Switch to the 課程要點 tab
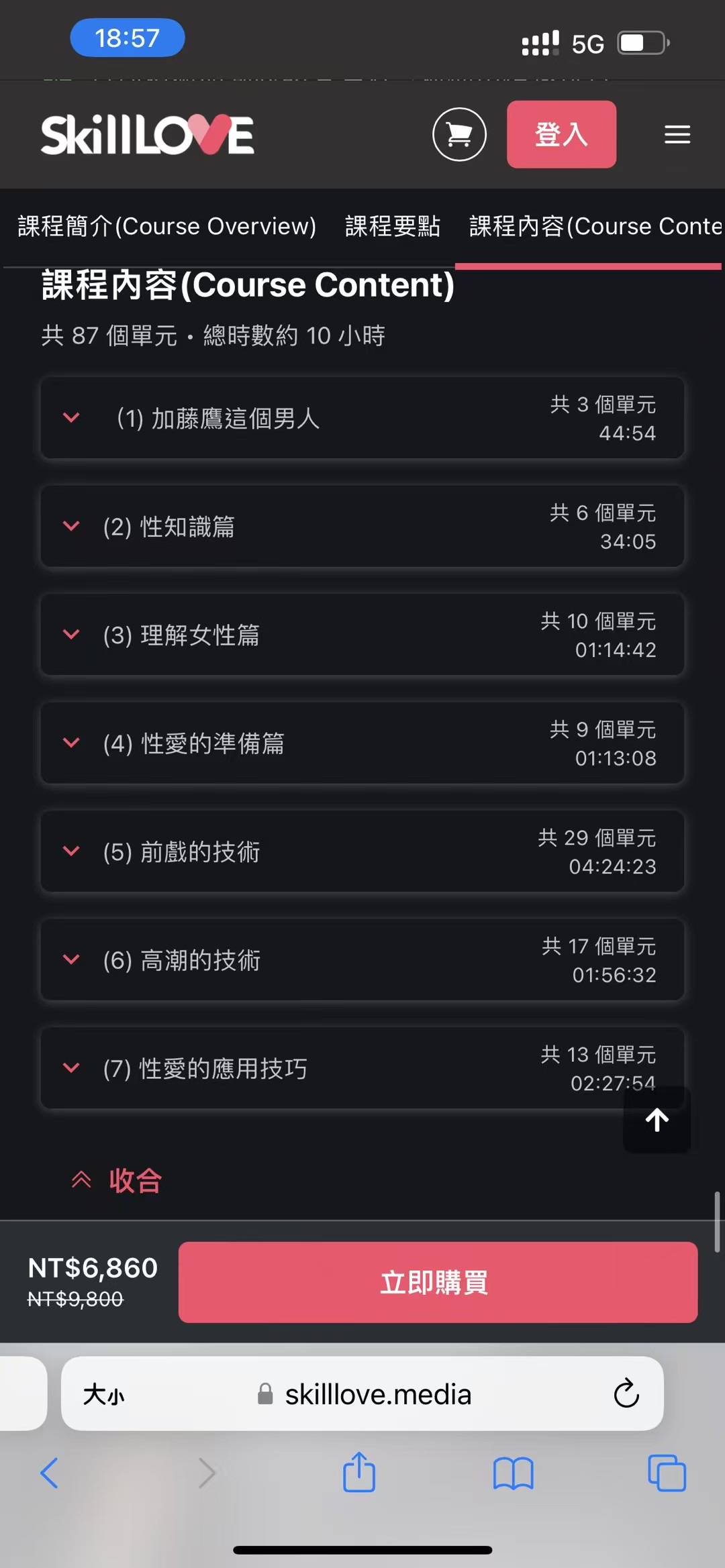 coord(393,227)
